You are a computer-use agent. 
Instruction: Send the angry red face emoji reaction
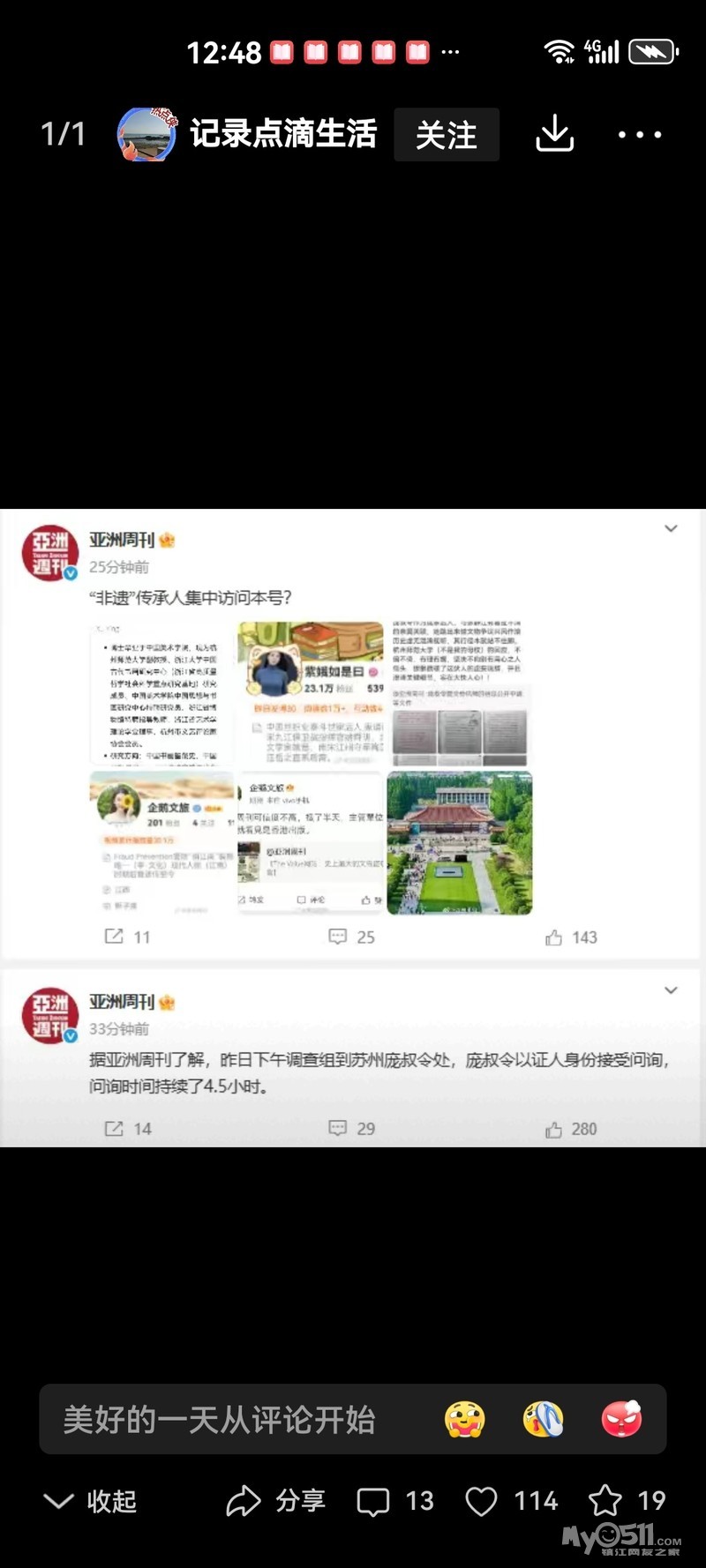[x=621, y=1420]
